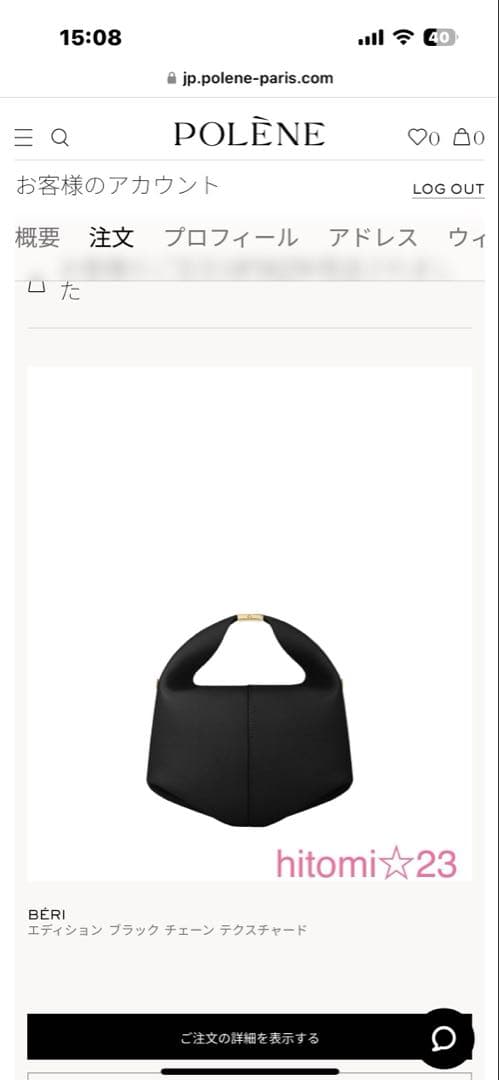Tap the LOG OUT link
Screen dimensions: 499x1080
tap(448, 189)
